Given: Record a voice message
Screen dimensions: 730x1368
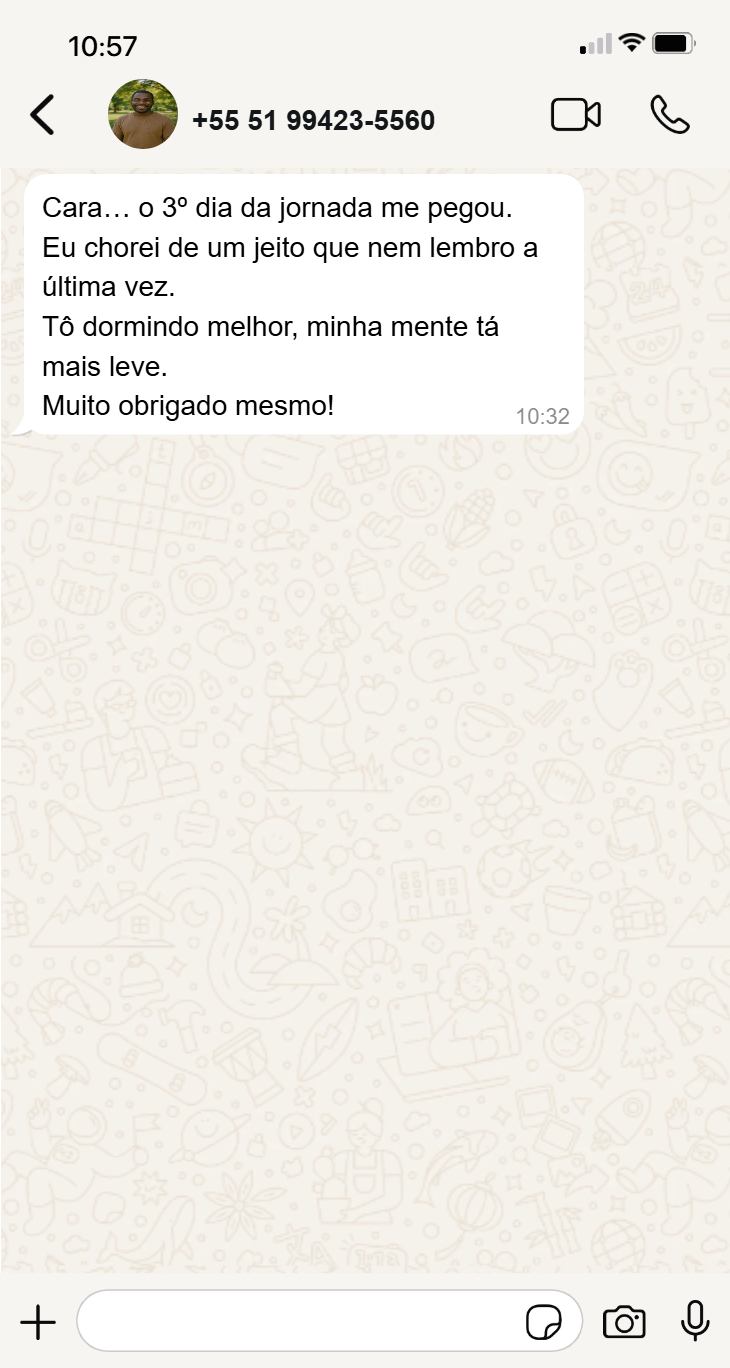Looking at the screenshot, I should pyautogui.click(x=695, y=1321).
